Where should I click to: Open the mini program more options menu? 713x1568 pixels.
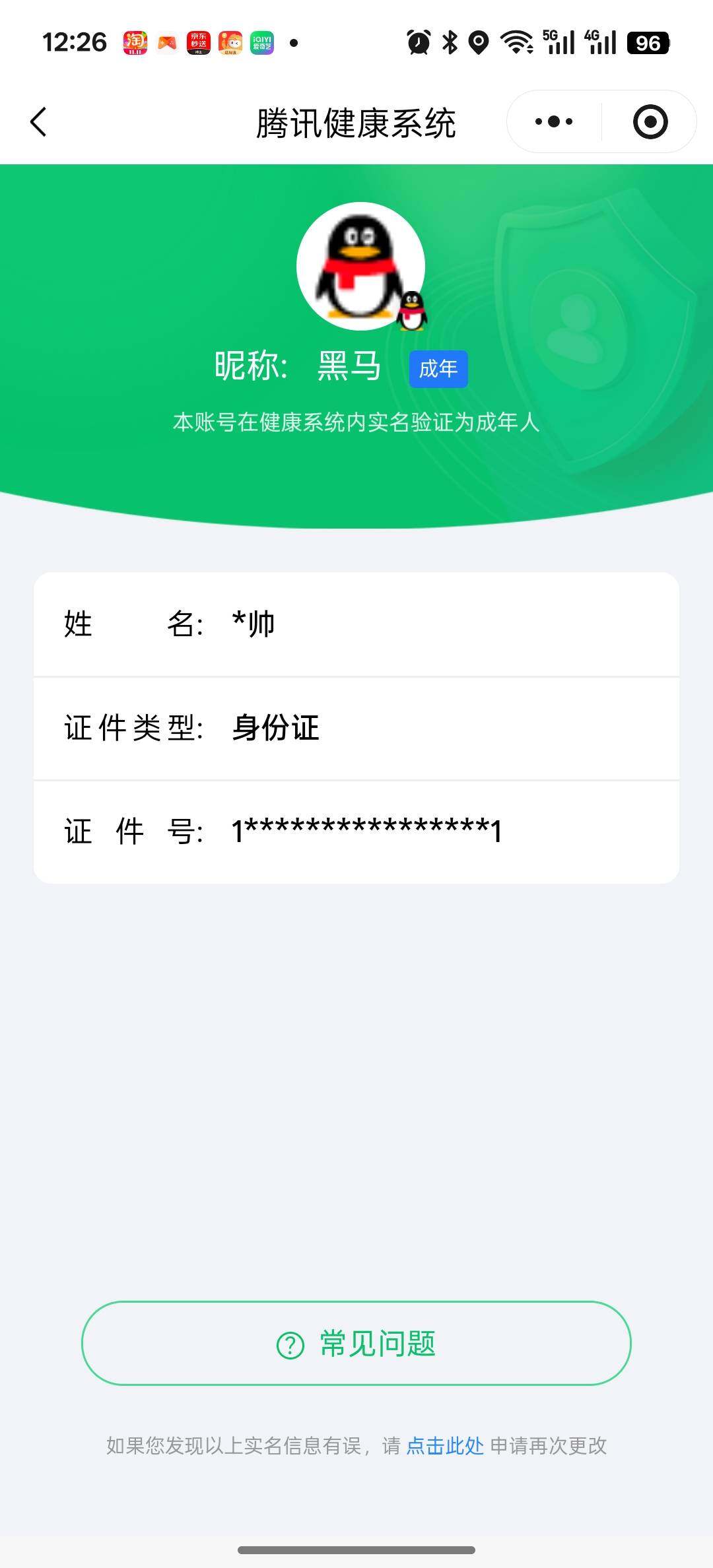pos(555,121)
